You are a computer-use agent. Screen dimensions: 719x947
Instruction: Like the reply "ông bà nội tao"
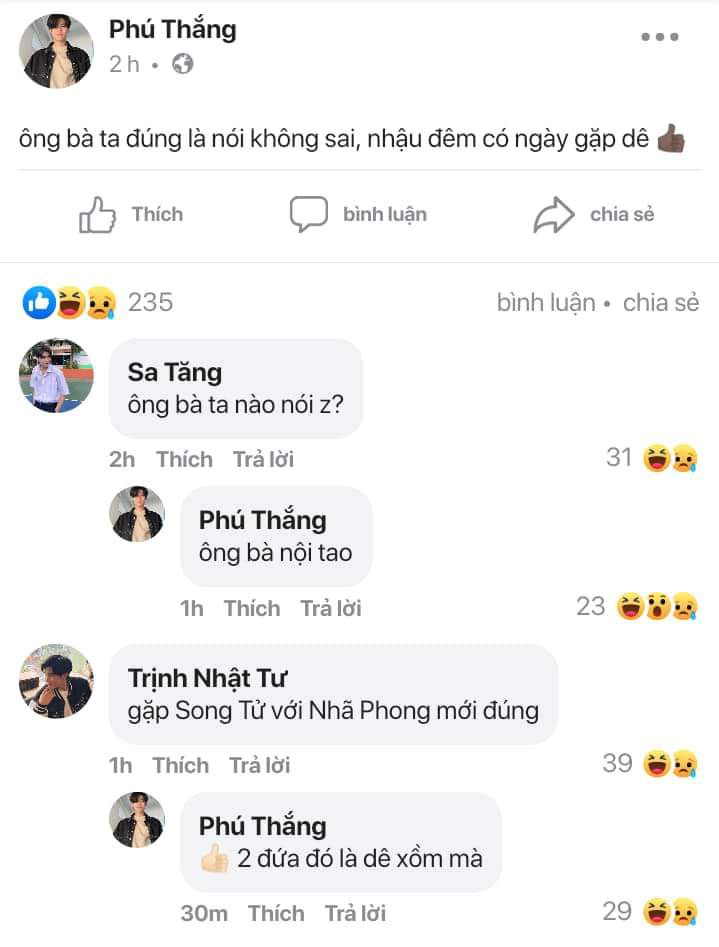click(x=251, y=608)
